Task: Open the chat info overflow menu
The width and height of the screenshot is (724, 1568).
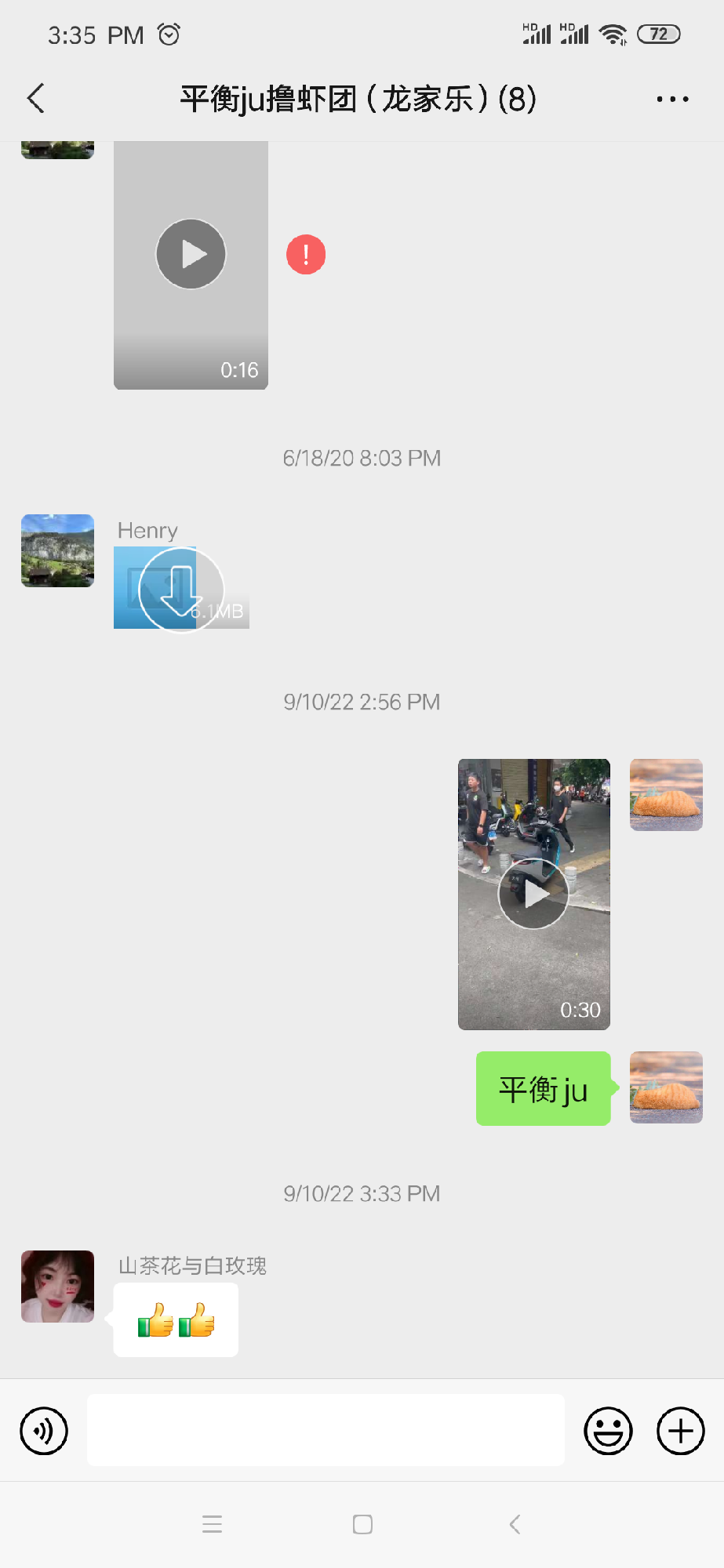Action: pyautogui.click(x=672, y=99)
